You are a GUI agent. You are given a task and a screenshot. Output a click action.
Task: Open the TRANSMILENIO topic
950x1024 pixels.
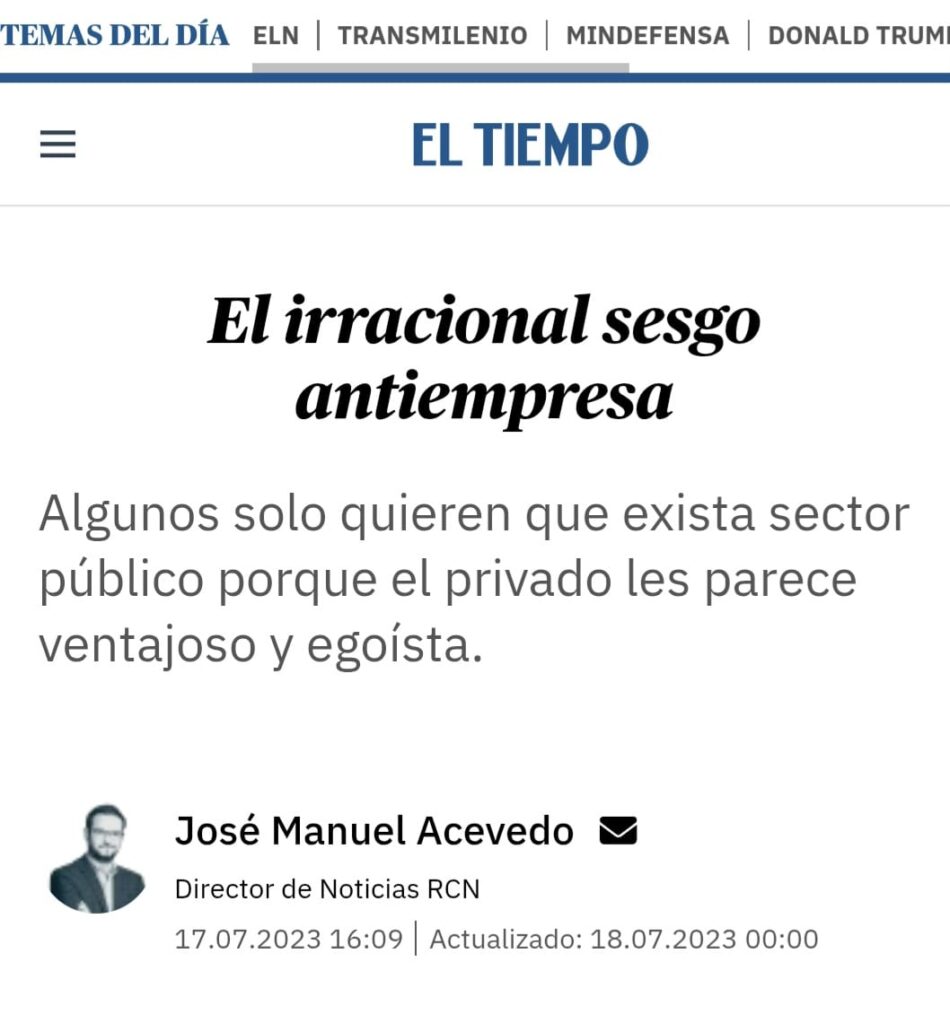(x=432, y=36)
